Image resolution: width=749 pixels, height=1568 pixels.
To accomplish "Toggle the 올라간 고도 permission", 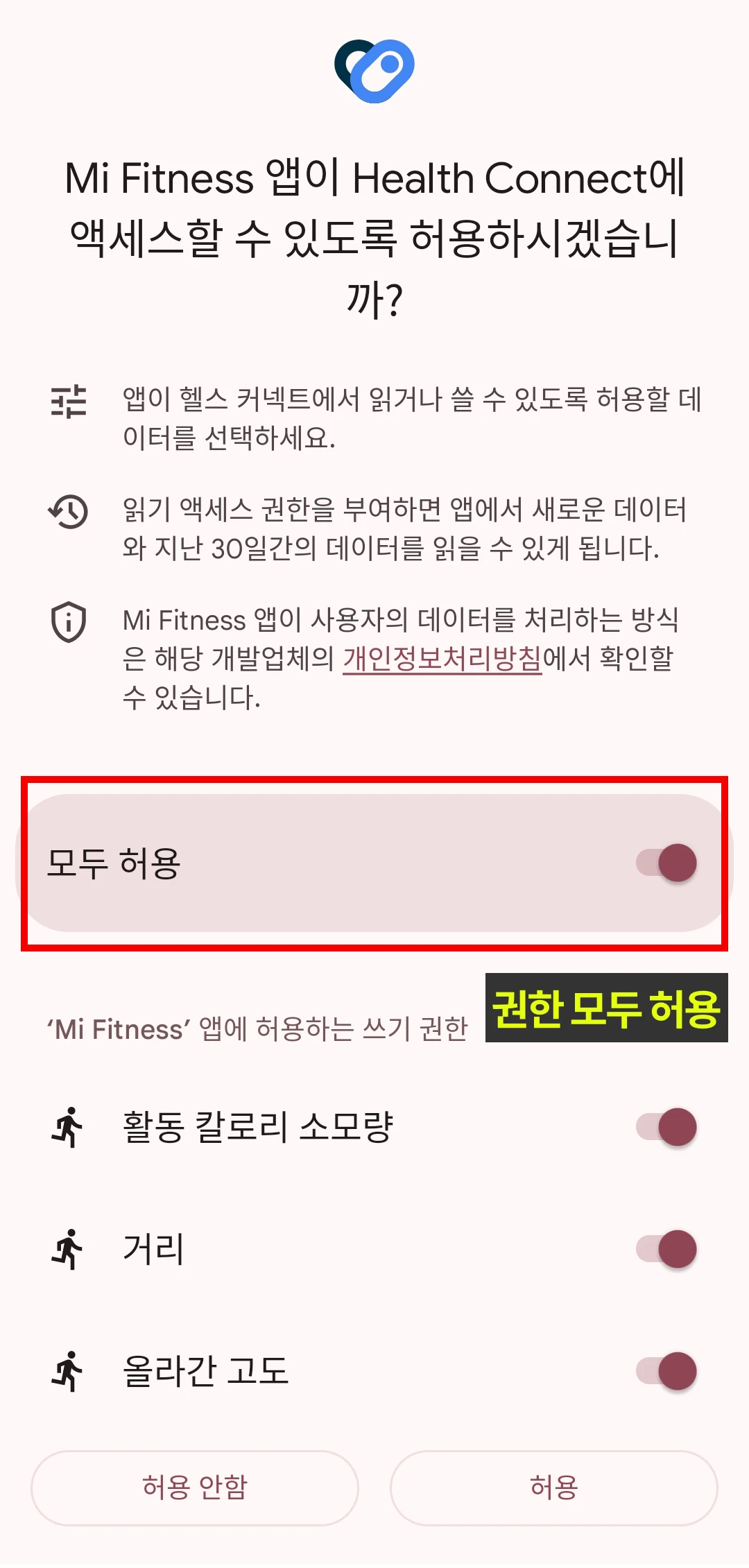I will 666,1371.
